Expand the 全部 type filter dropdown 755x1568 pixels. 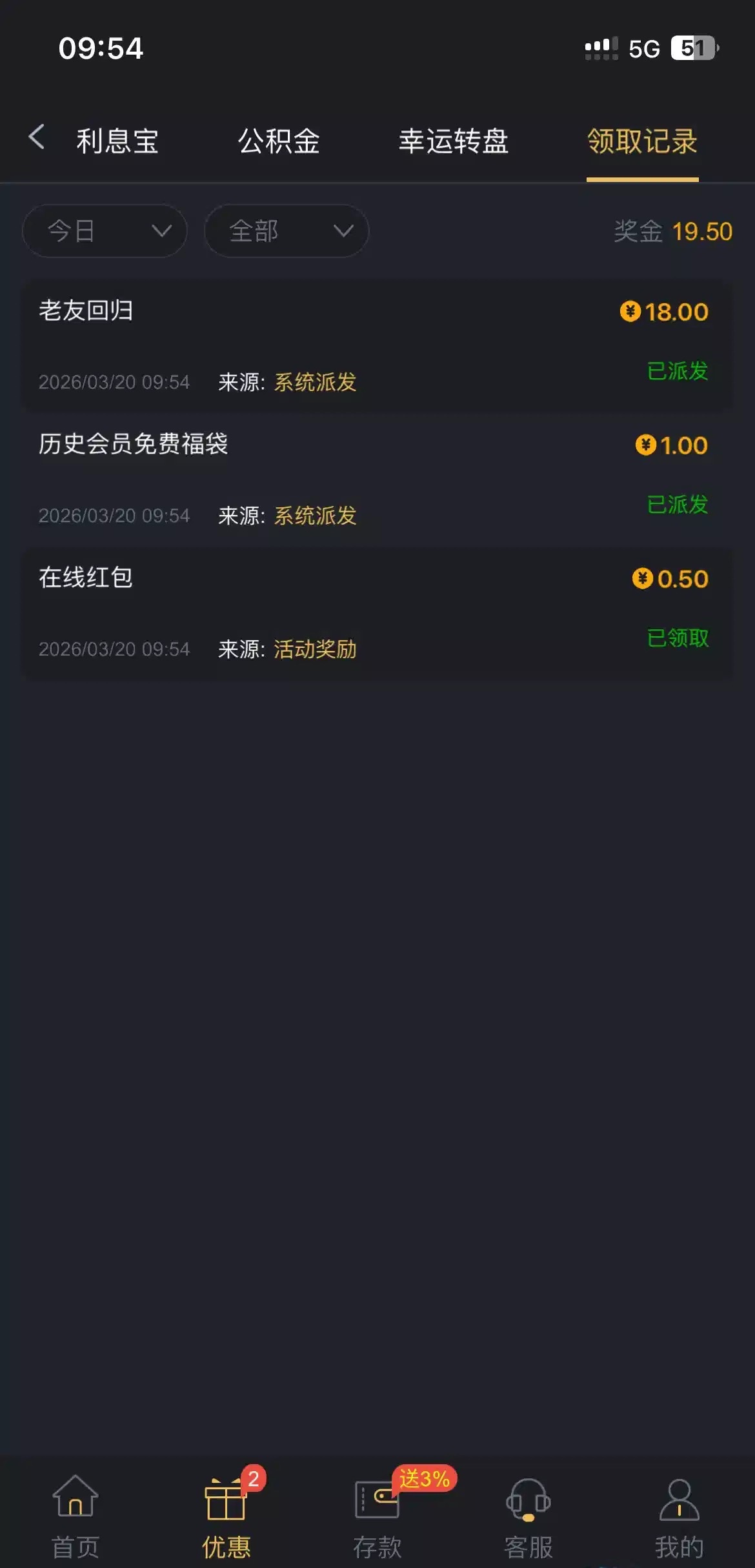(x=287, y=231)
